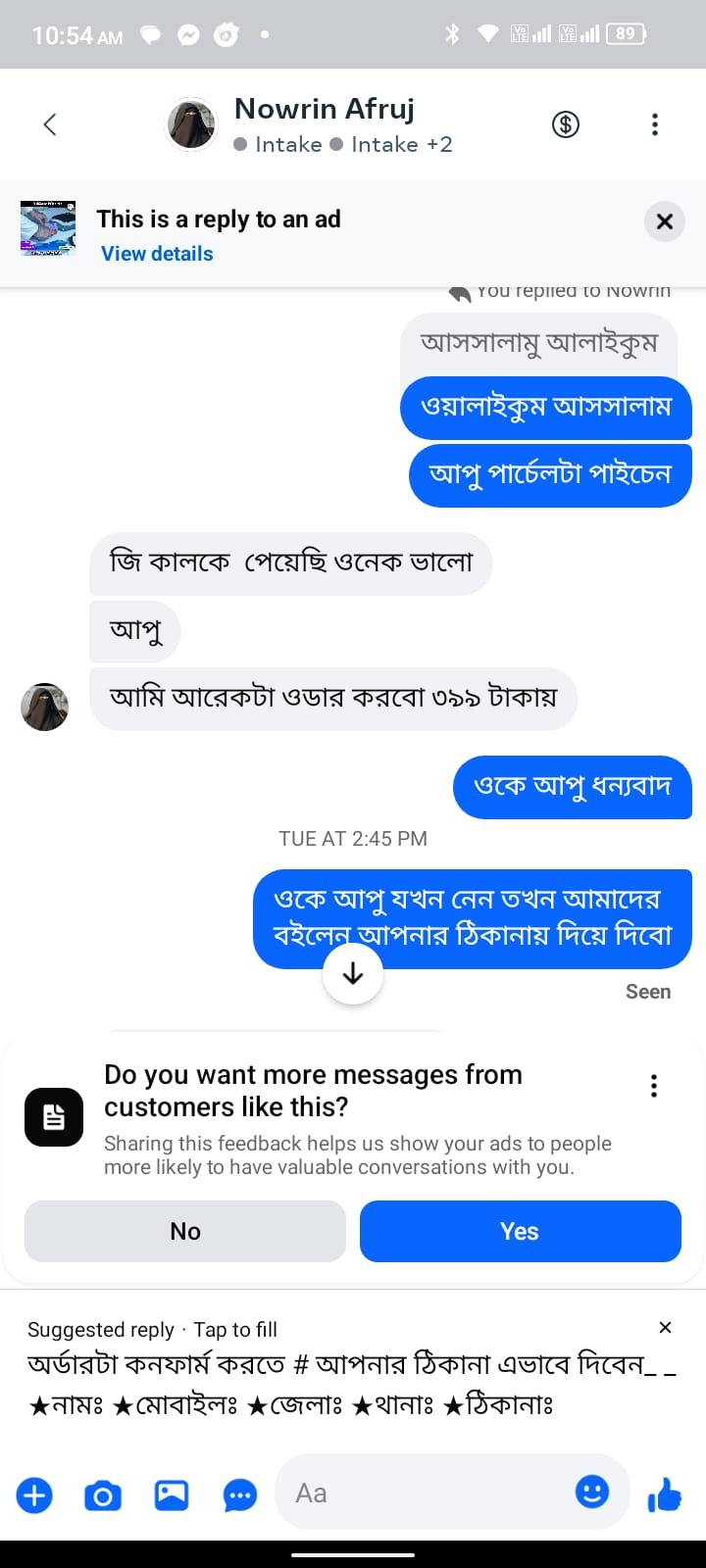This screenshot has height=1568, width=706.
Task: Open Nowrin Afruj's profile details
Action: [x=324, y=110]
